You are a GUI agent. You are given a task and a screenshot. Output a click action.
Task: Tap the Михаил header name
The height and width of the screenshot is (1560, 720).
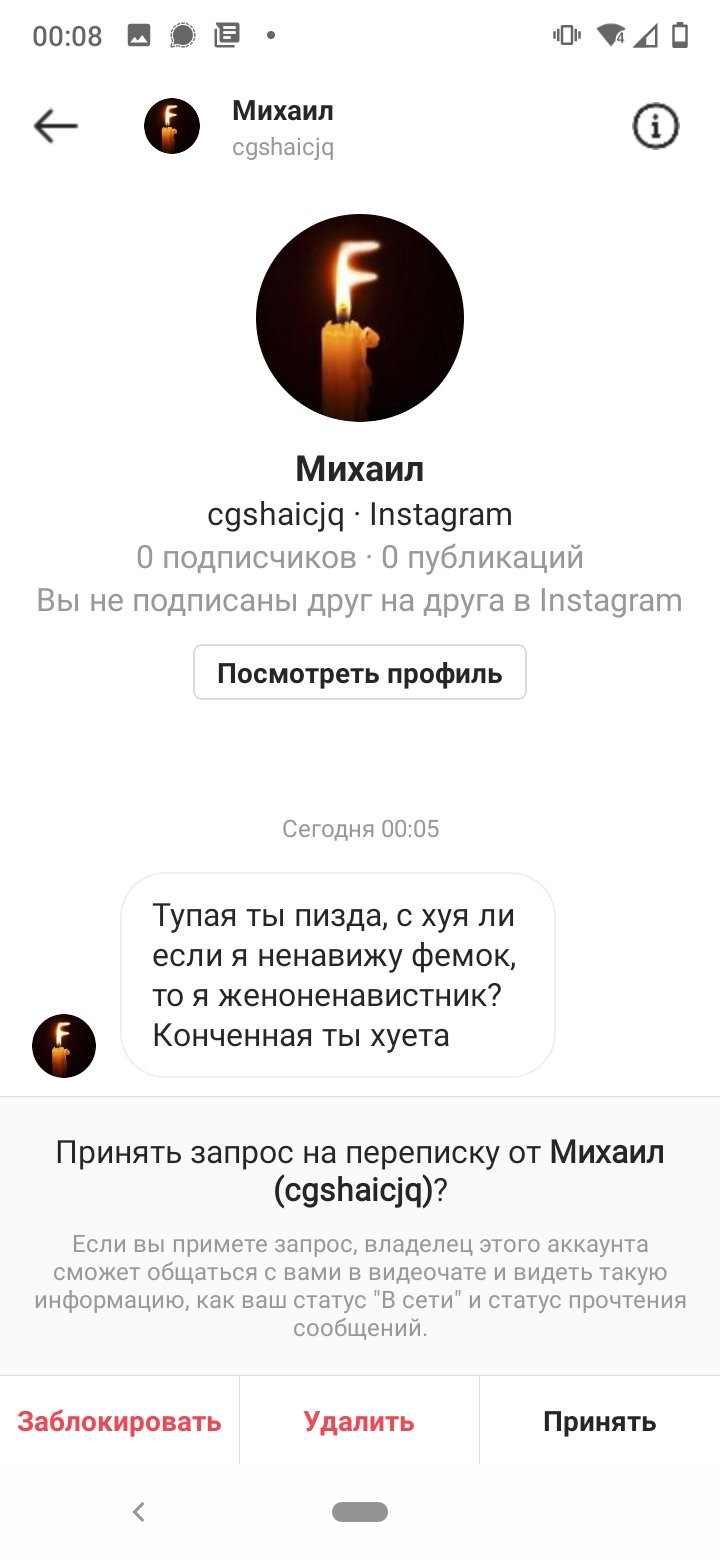click(283, 111)
